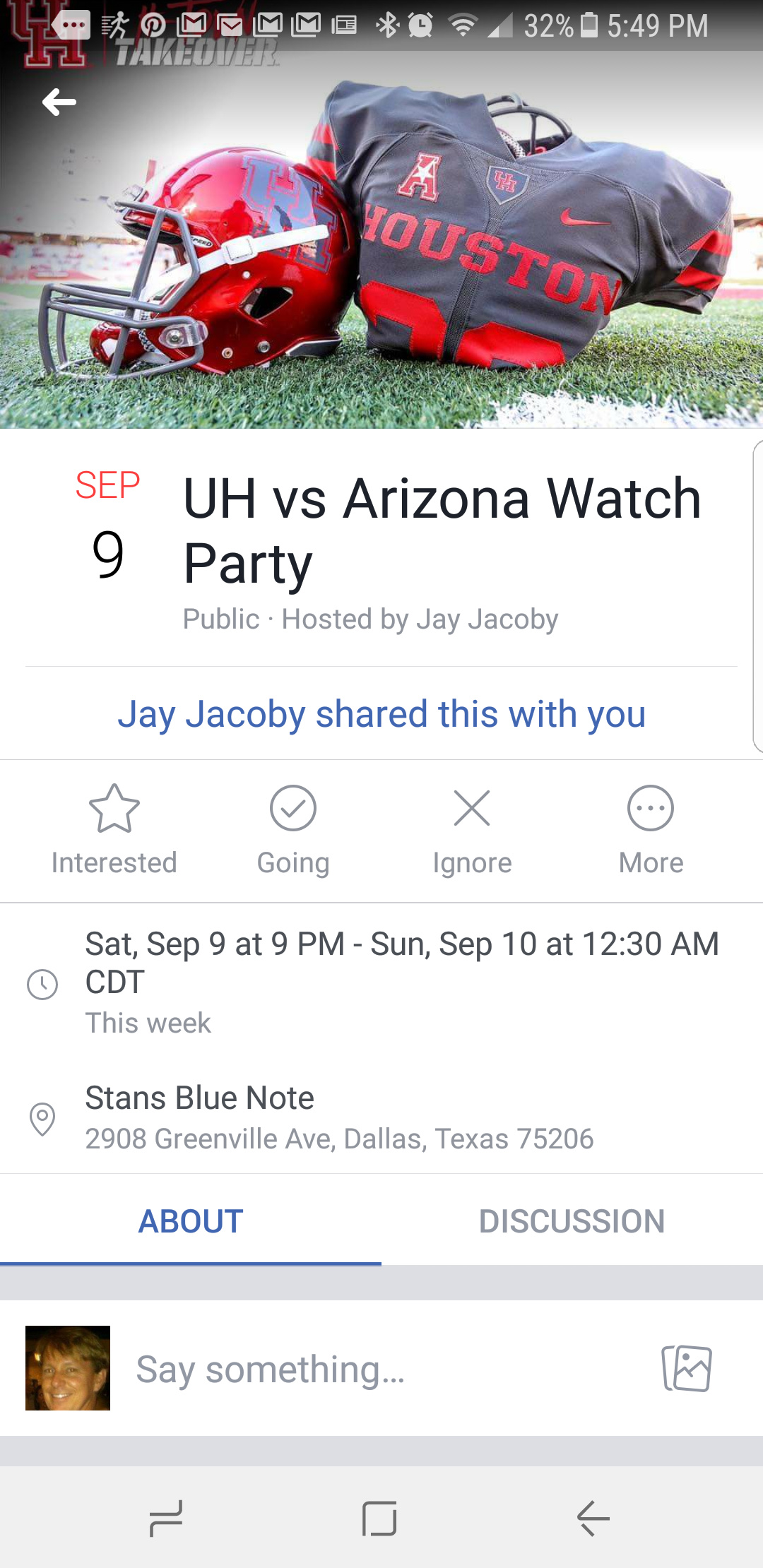
Task: Go back using the white arrow
Action: [x=59, y=102]
